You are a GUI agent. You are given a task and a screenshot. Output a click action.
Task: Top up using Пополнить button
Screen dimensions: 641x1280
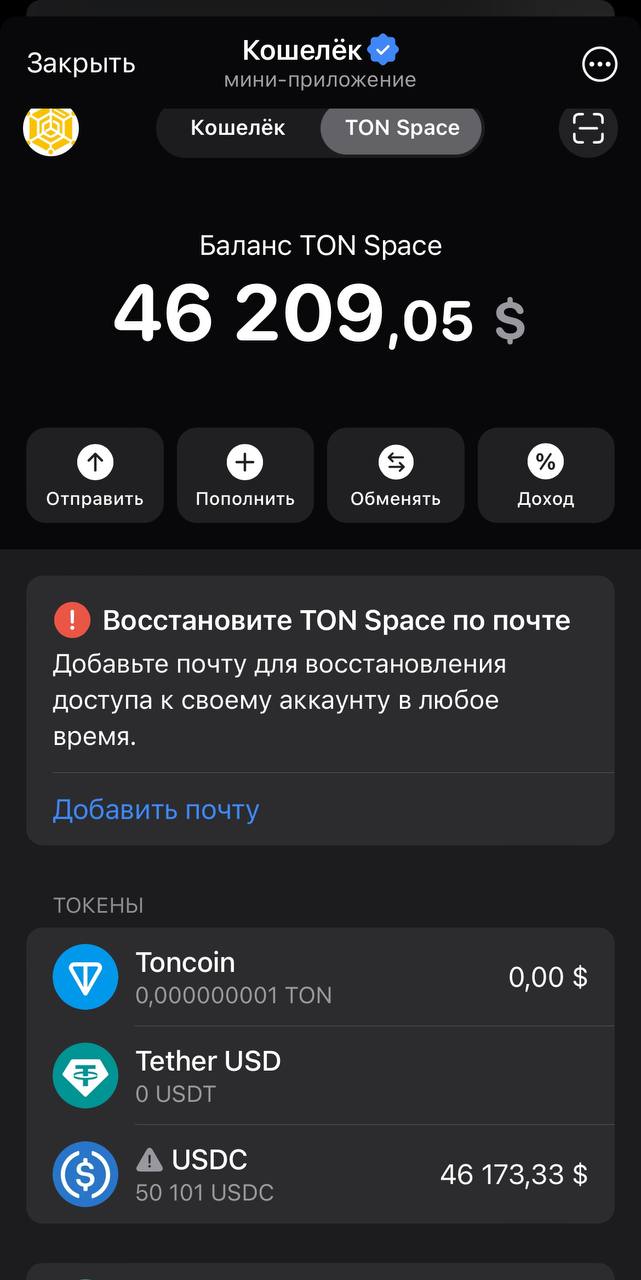245,476
